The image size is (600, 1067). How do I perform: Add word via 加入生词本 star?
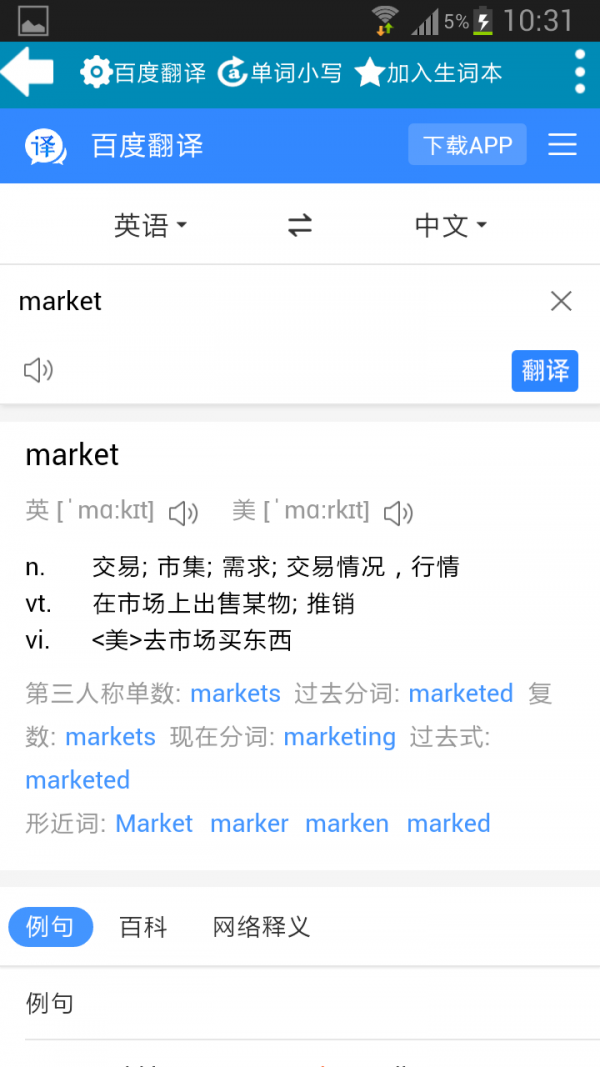coord(429,72)
